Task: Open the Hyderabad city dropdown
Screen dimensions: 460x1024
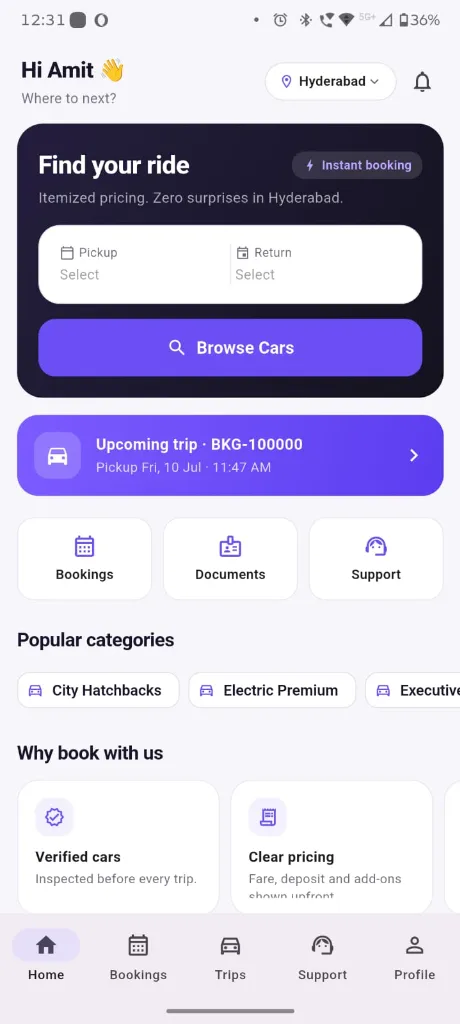Action: point(331,82)
